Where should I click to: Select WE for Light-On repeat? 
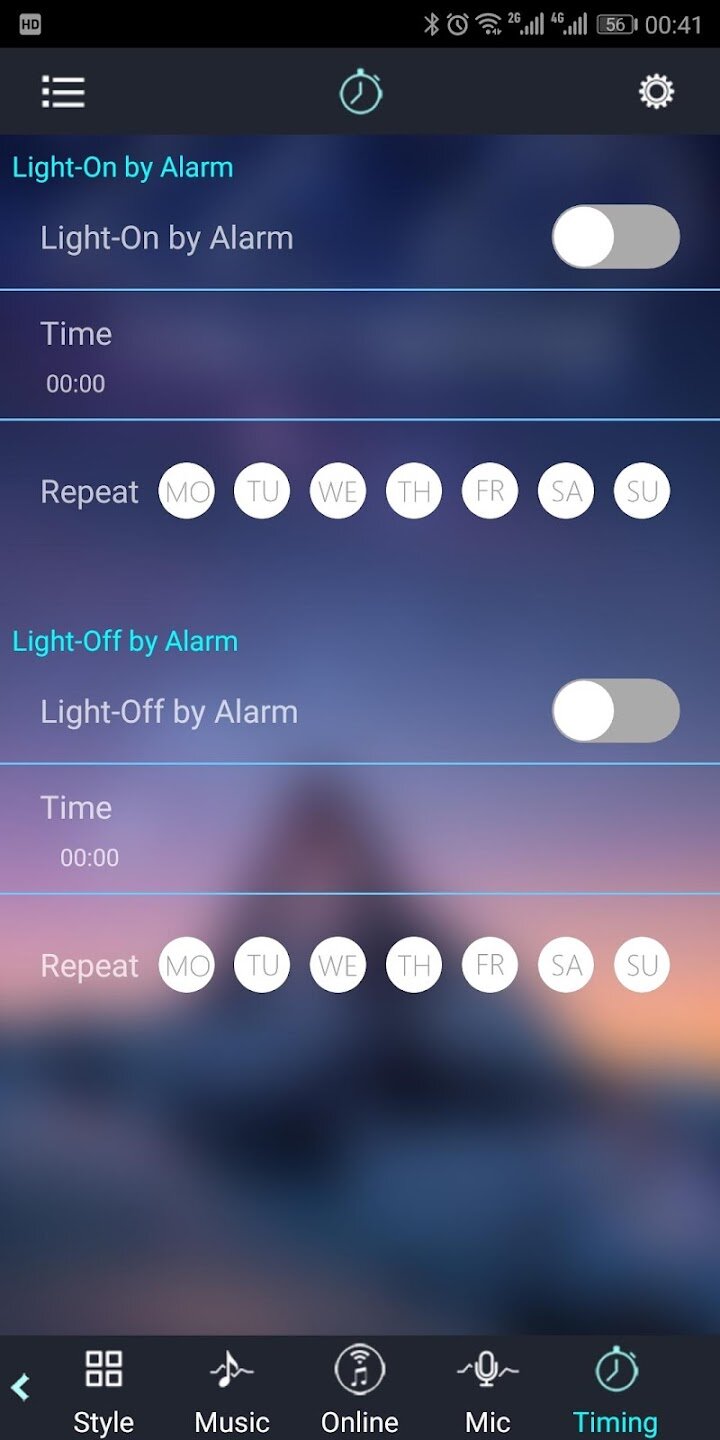pos(338,491)
